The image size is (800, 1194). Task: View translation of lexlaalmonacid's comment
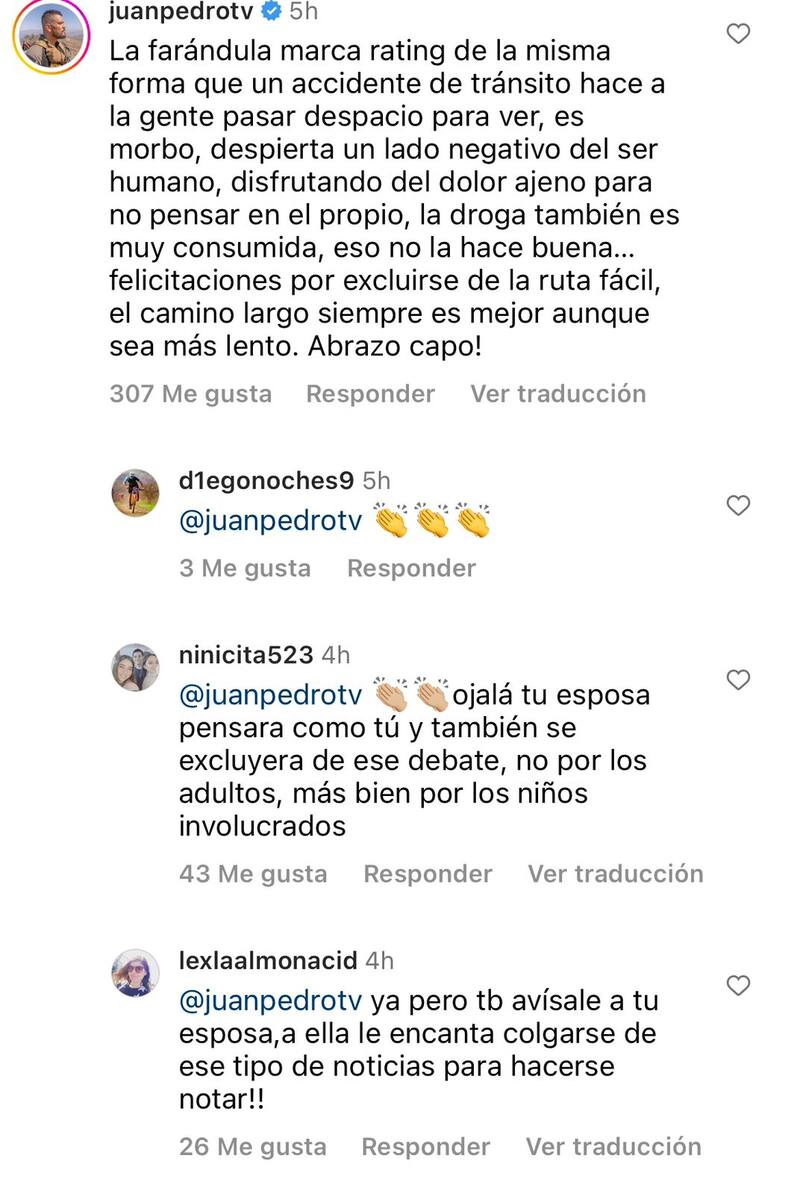click(x=614, y=1146)
